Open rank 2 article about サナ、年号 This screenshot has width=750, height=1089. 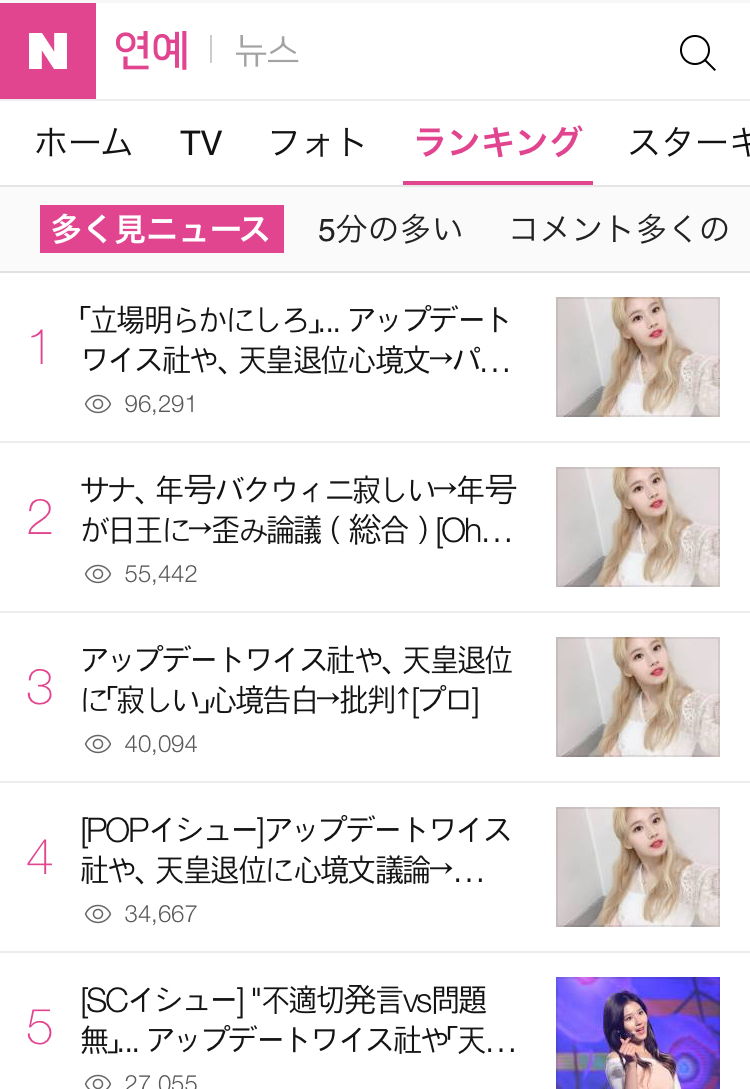pyautogui.click(x=298, y=510)
